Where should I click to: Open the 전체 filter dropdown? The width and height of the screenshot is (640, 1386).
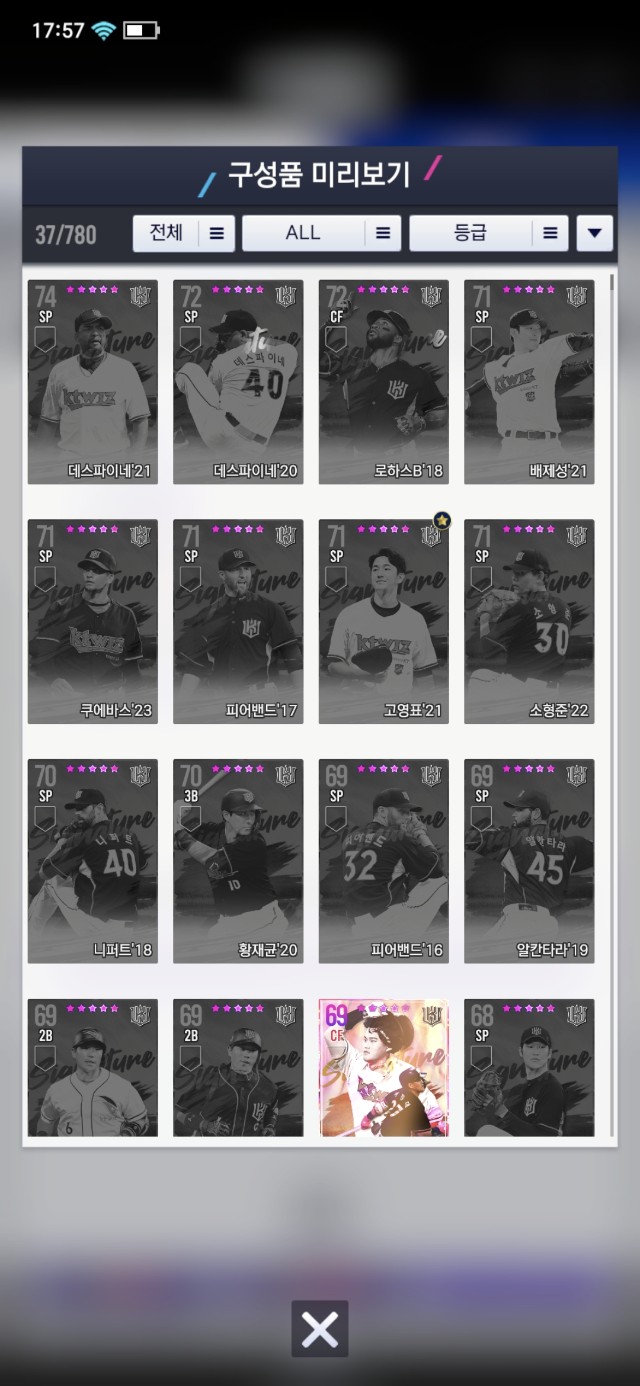[x=183, y=233]
